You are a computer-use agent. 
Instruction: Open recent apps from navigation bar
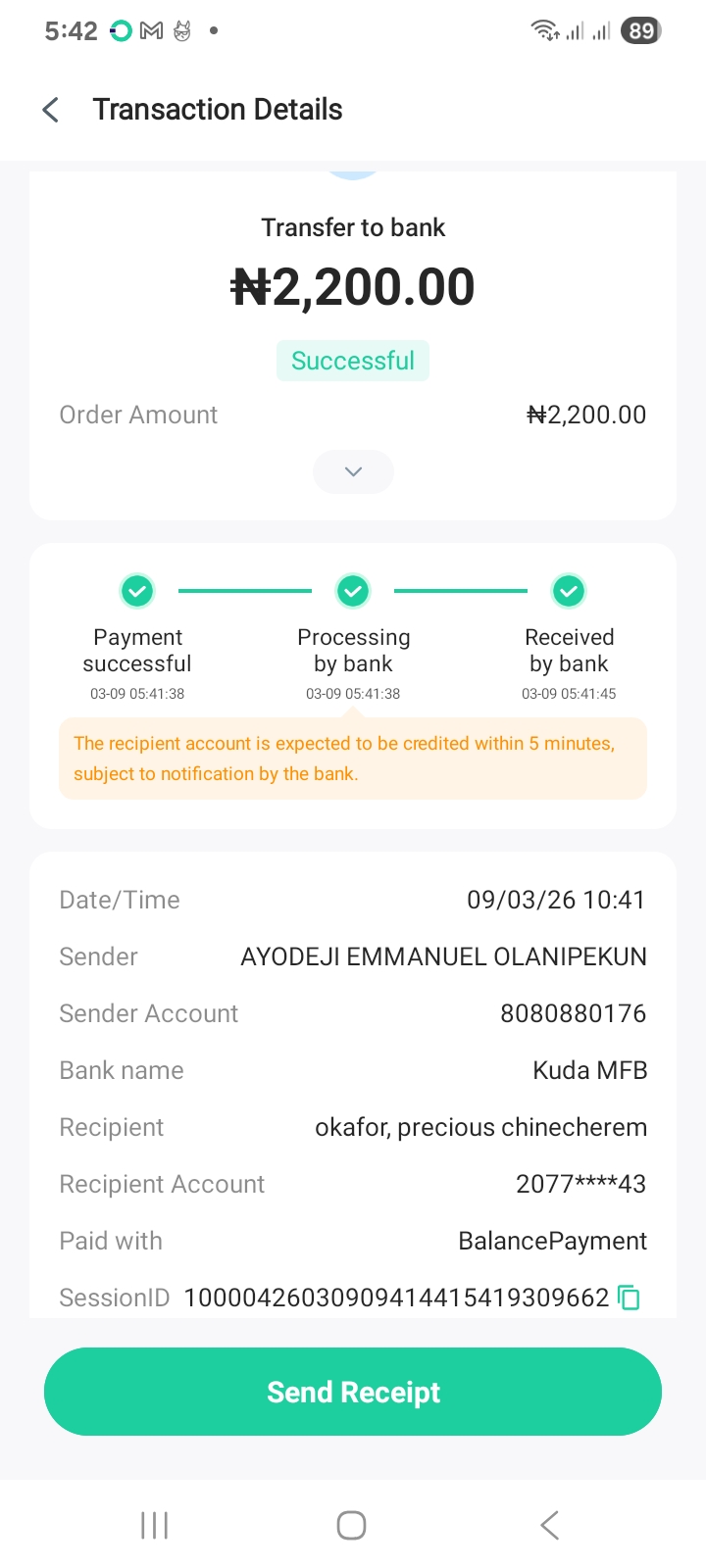(x=155, y=1525)
